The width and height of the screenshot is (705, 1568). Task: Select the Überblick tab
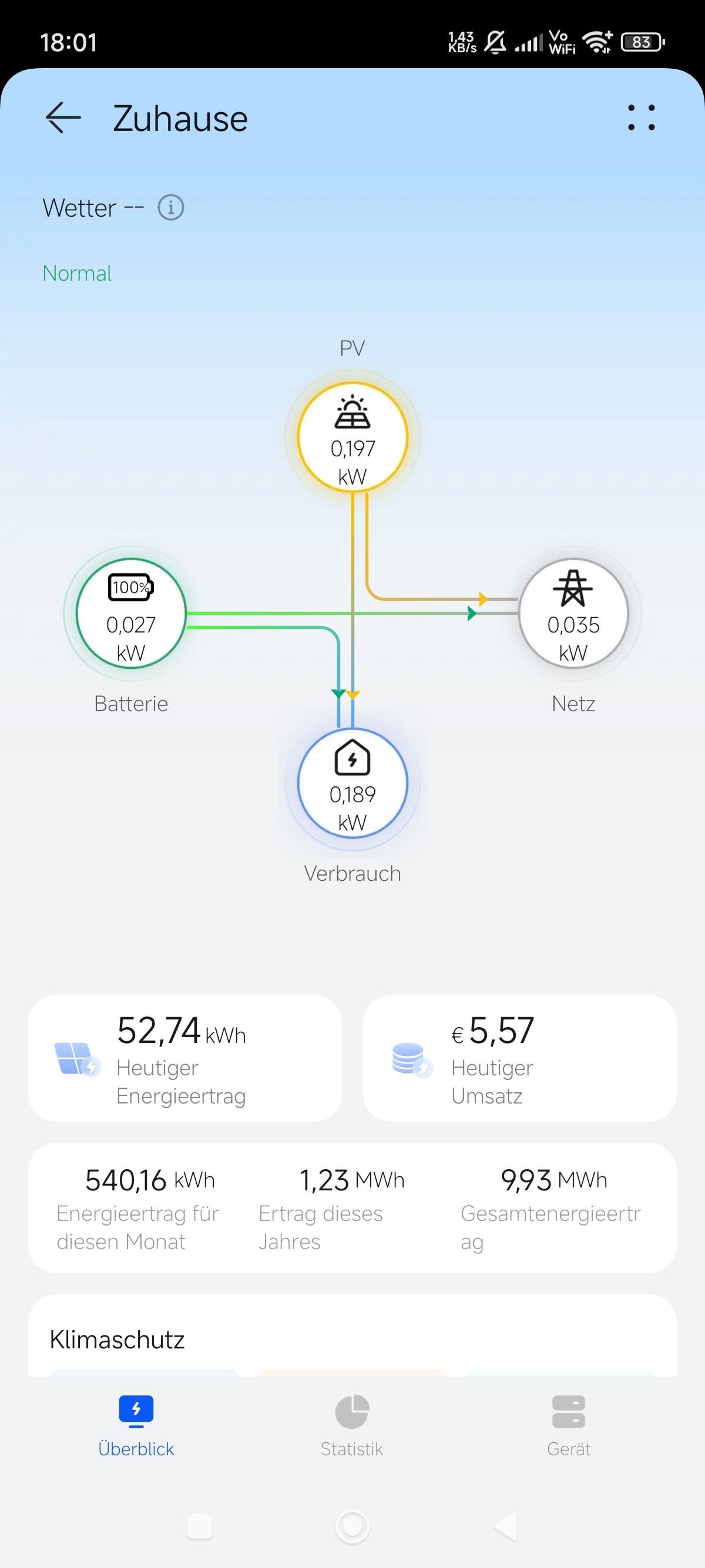pos(136,1424)
